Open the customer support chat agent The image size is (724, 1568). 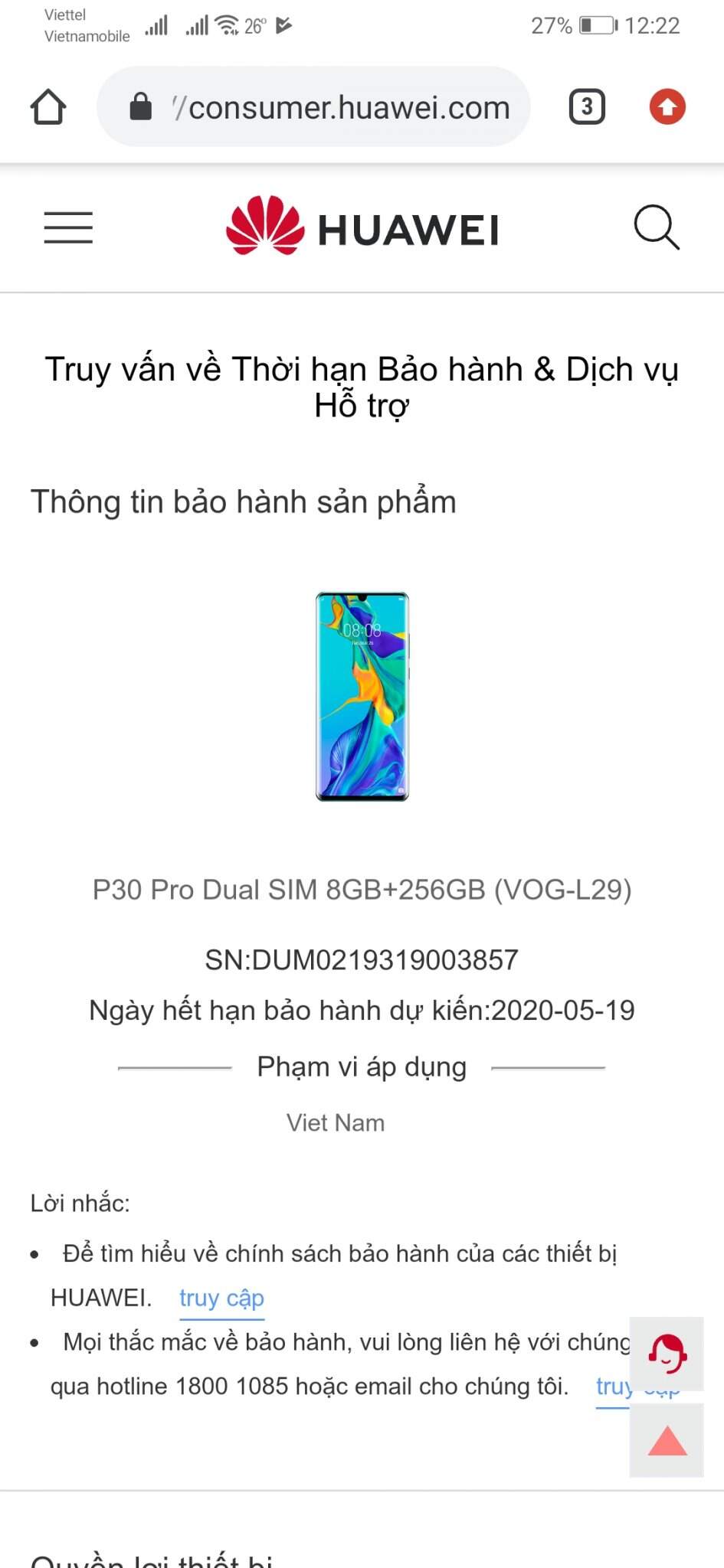point(667,1354)
